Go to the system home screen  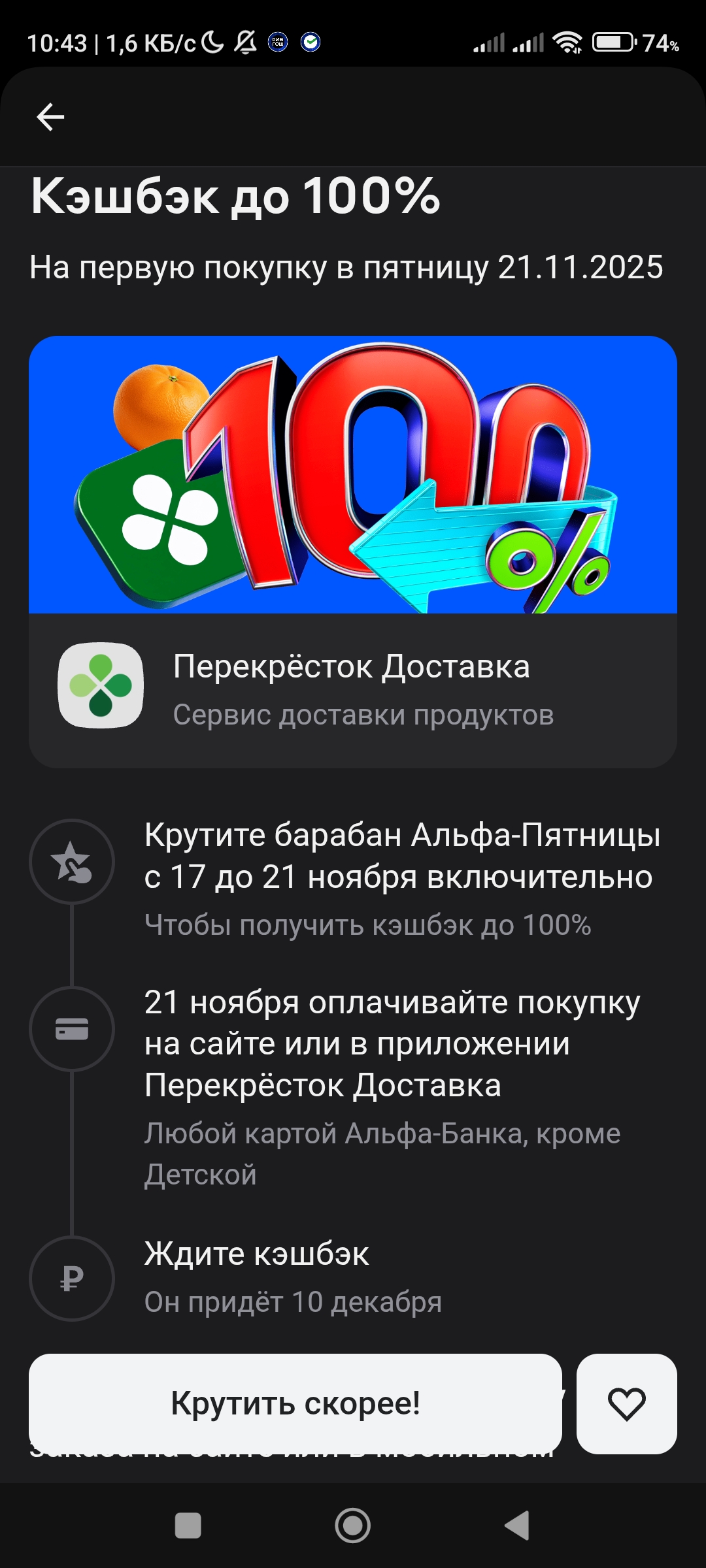[x=353, y=1526]
